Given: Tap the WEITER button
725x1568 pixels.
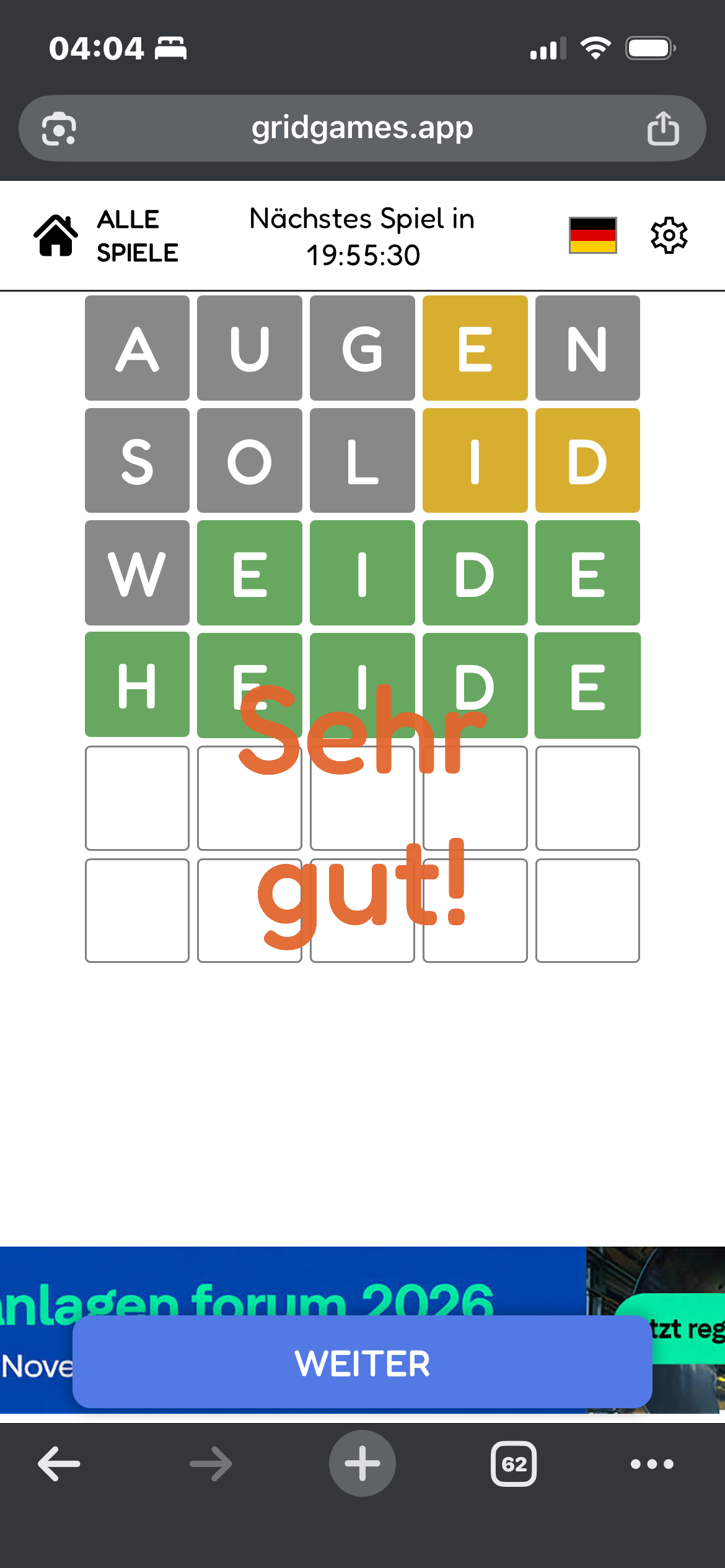Looking at the screenshot, I should tap(362, 1363).
